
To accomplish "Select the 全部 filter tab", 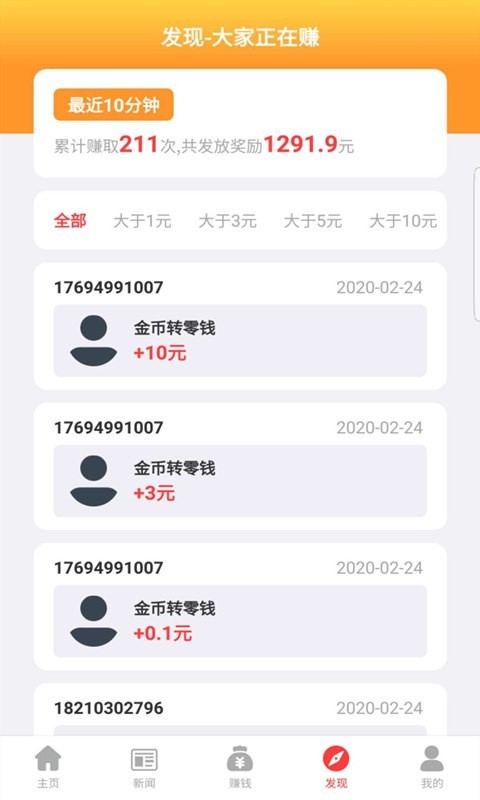I will [x=70, y=221].
